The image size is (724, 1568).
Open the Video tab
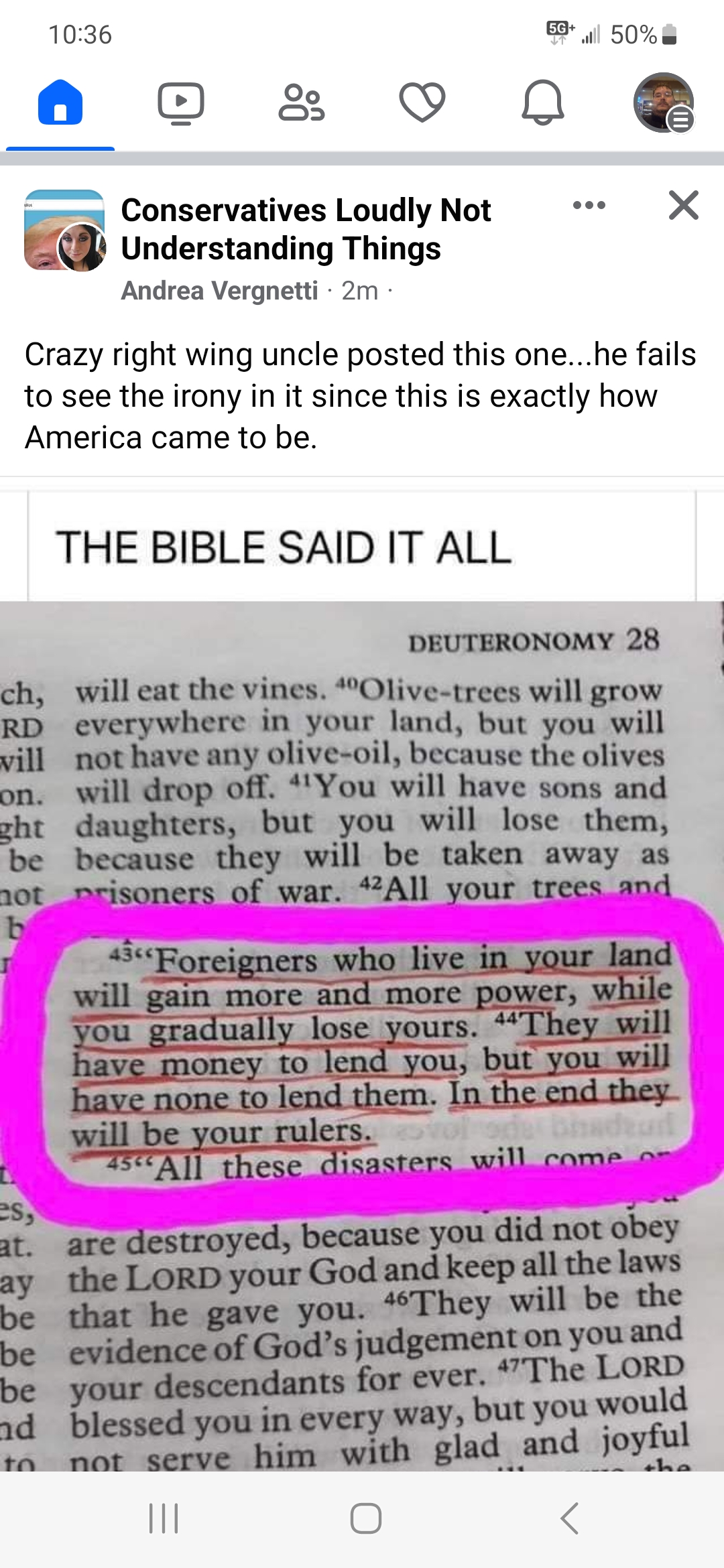(181, 103)
